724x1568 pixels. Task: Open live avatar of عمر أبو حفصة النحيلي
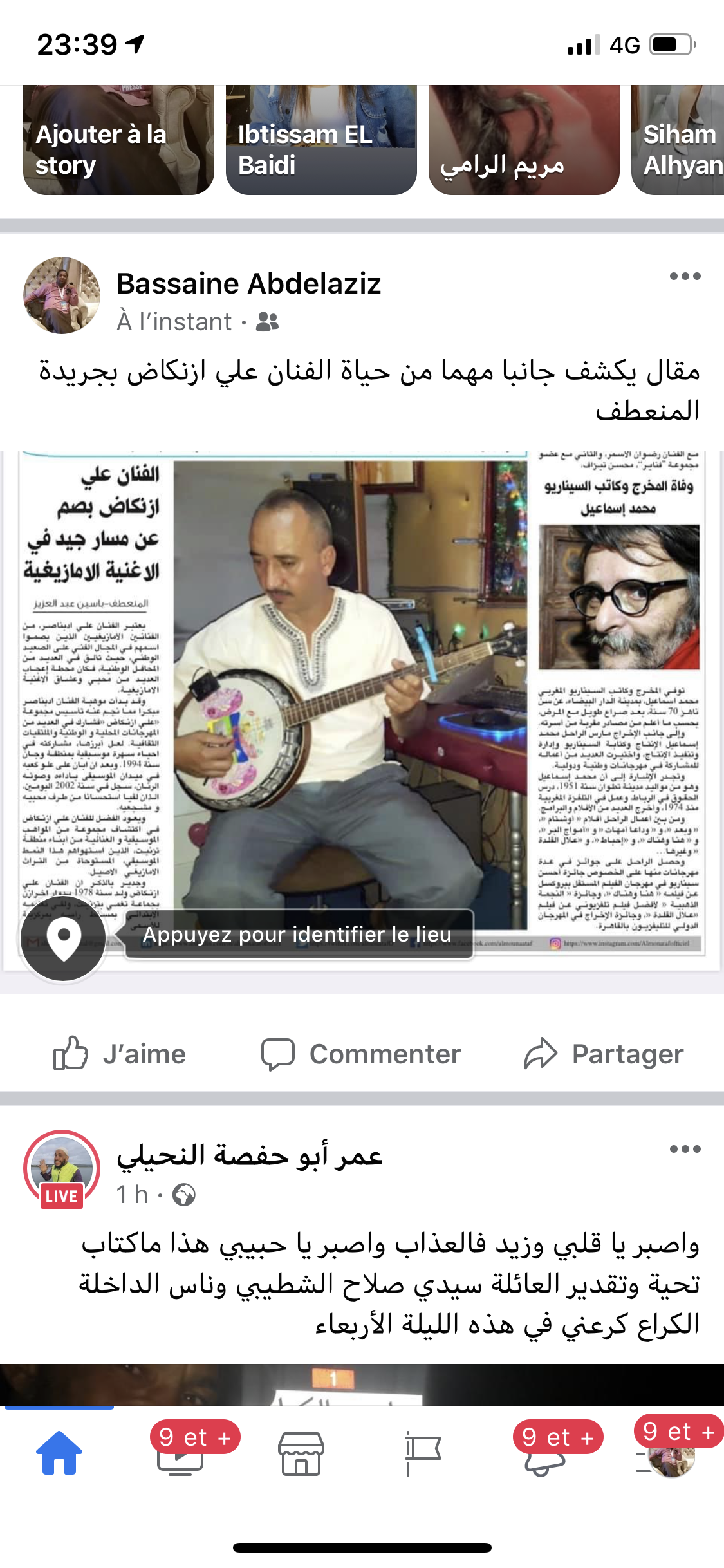coord(62,1168)
